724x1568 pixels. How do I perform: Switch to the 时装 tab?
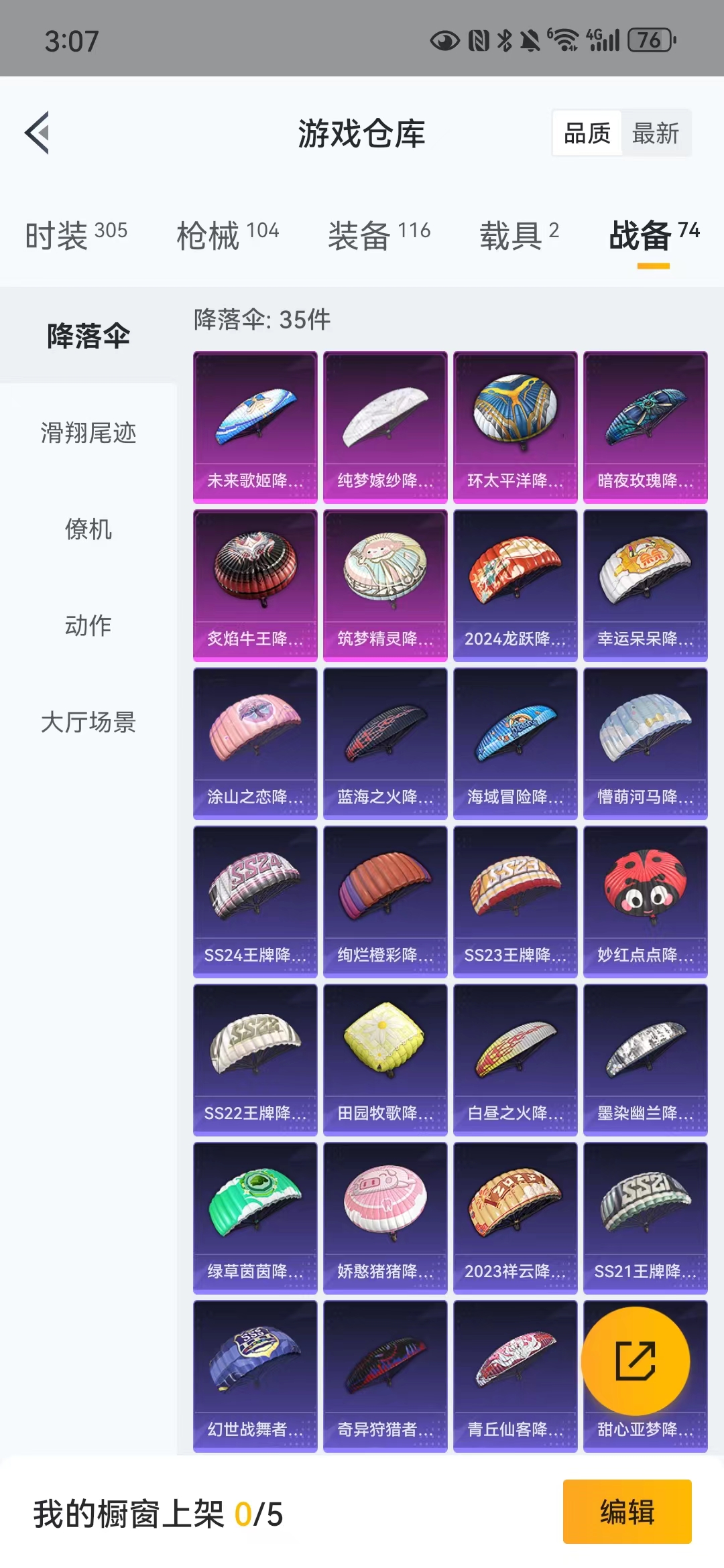76,235
